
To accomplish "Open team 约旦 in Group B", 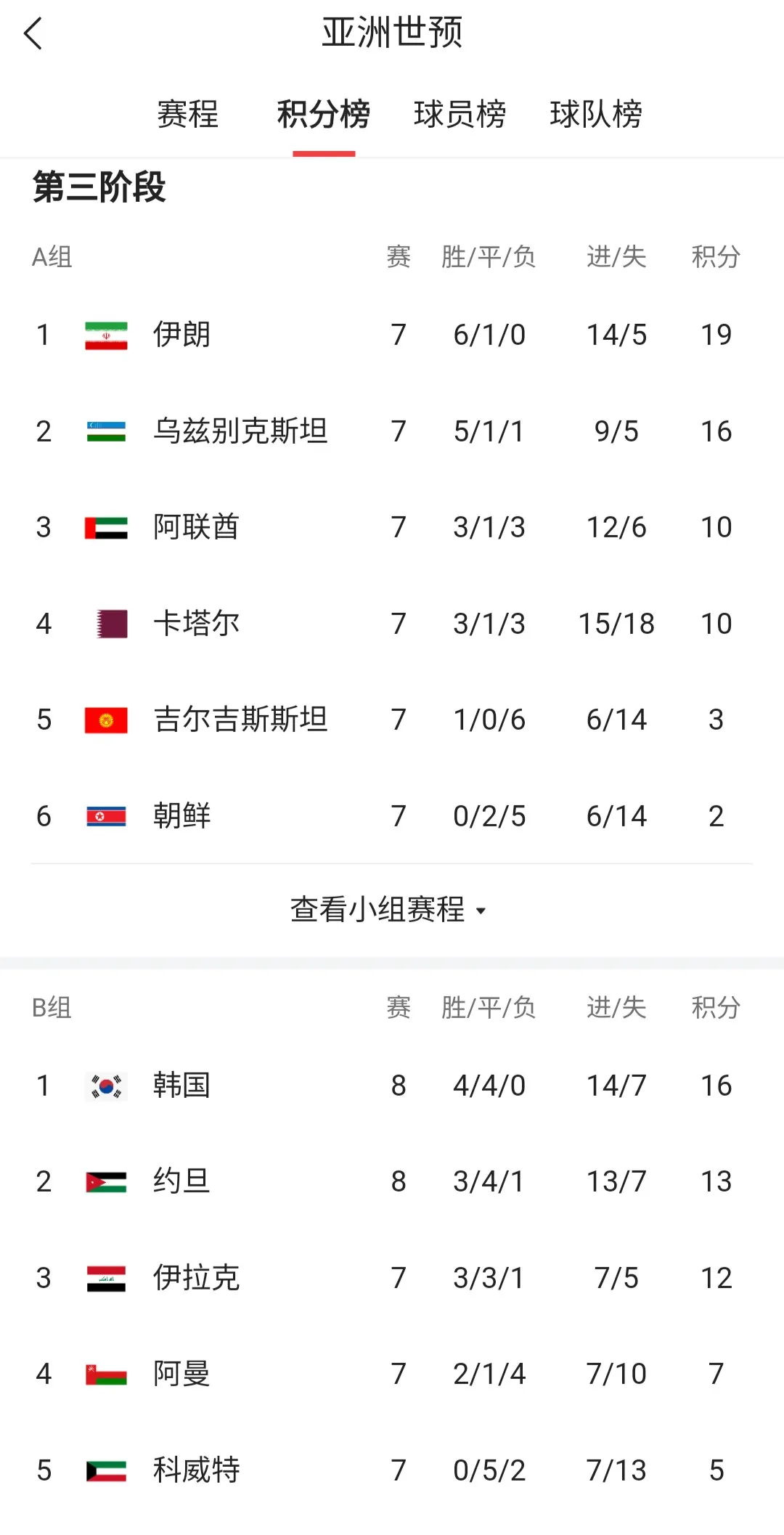I will pyautogui.click(x=181, y=1181).
